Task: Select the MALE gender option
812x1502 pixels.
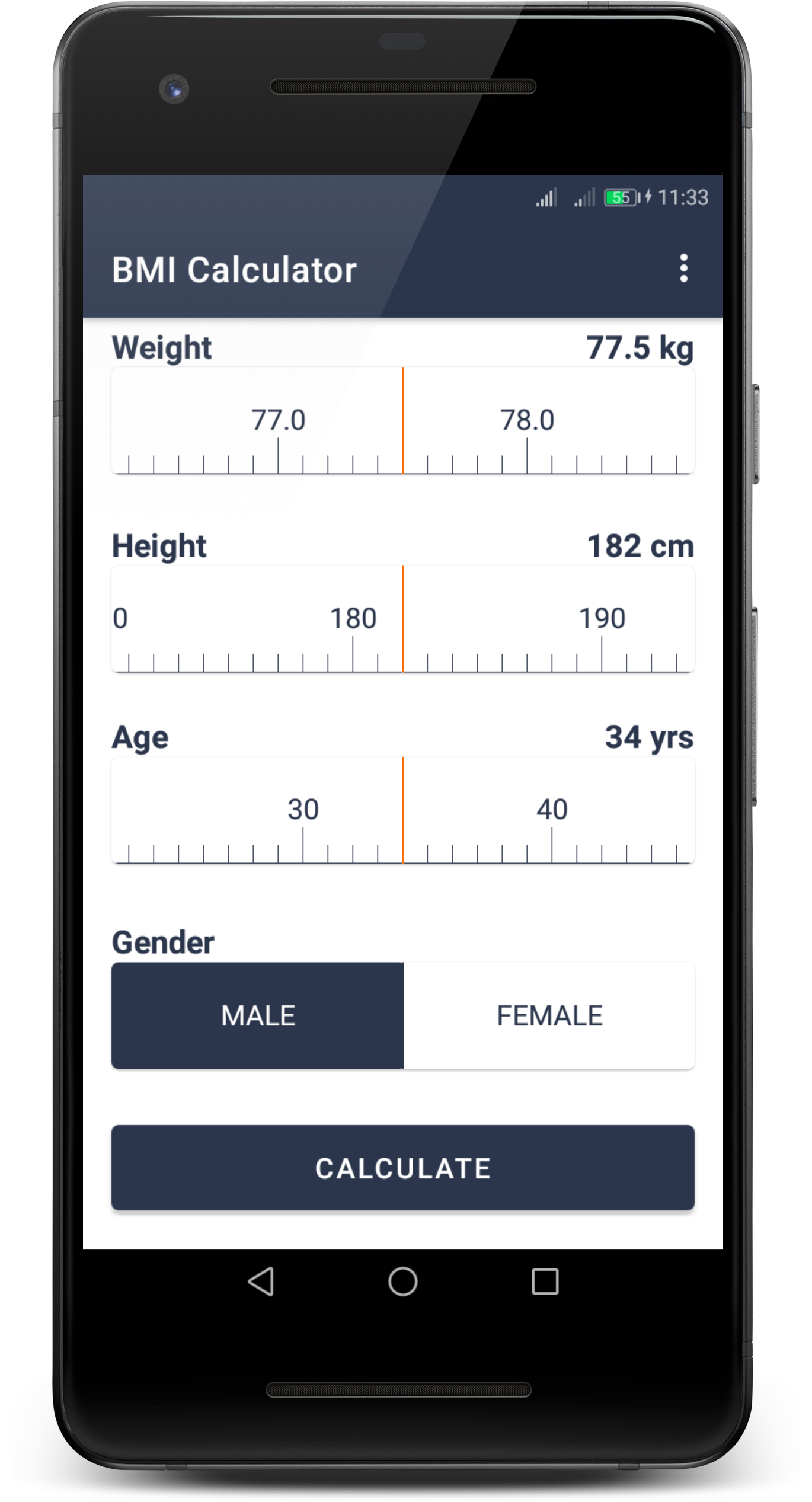Action: [x=258, y=1015]
